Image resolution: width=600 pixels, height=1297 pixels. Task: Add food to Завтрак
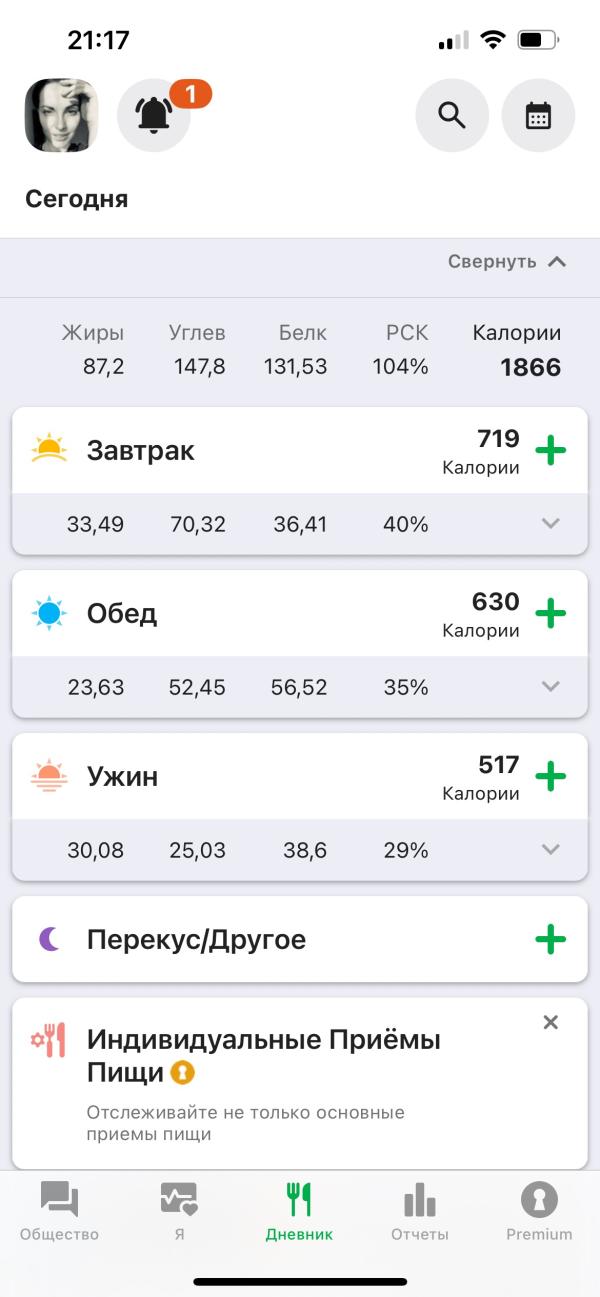(x=551, y=450)
